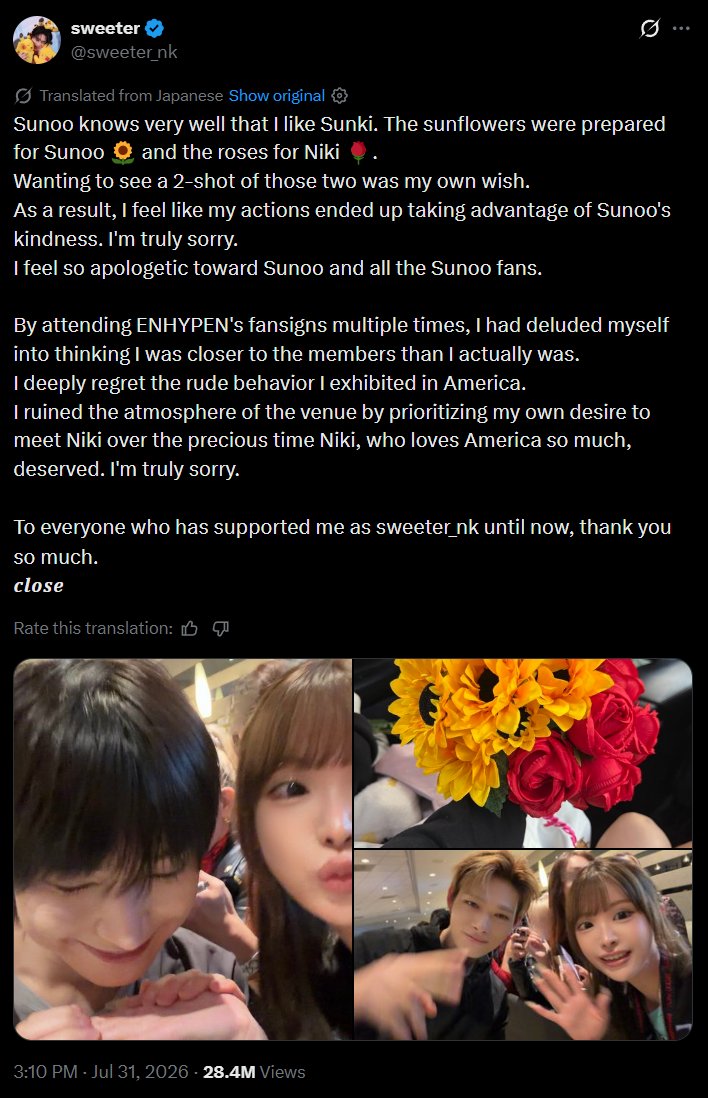This screenshot has height=1098, width=708.
Task: Rate the translation thumbs down
Action: click(x=221, y=628)
